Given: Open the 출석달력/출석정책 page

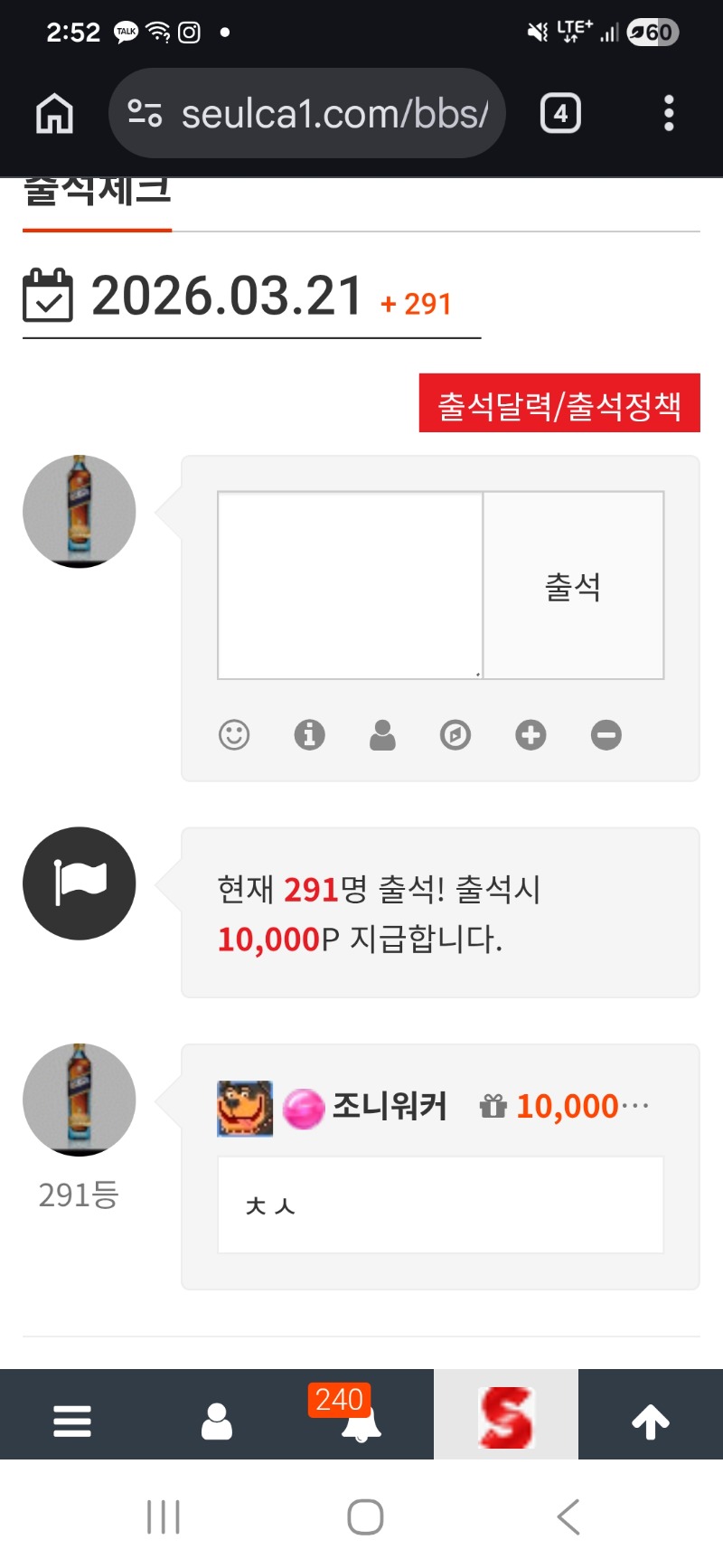Looking at the screenshot, I should 559,403.
